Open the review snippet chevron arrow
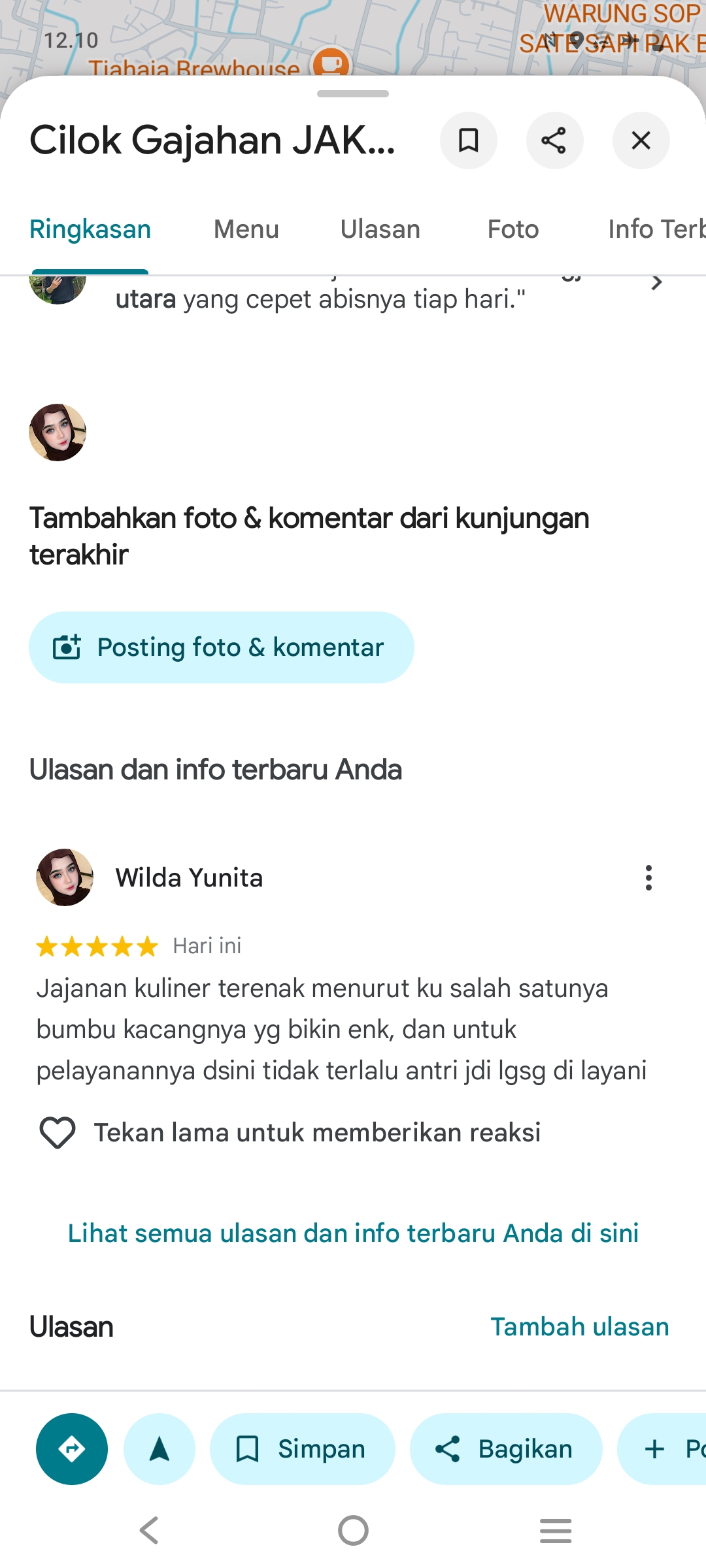The width and height of the screenshot is (706, 1568). (656, 283)
